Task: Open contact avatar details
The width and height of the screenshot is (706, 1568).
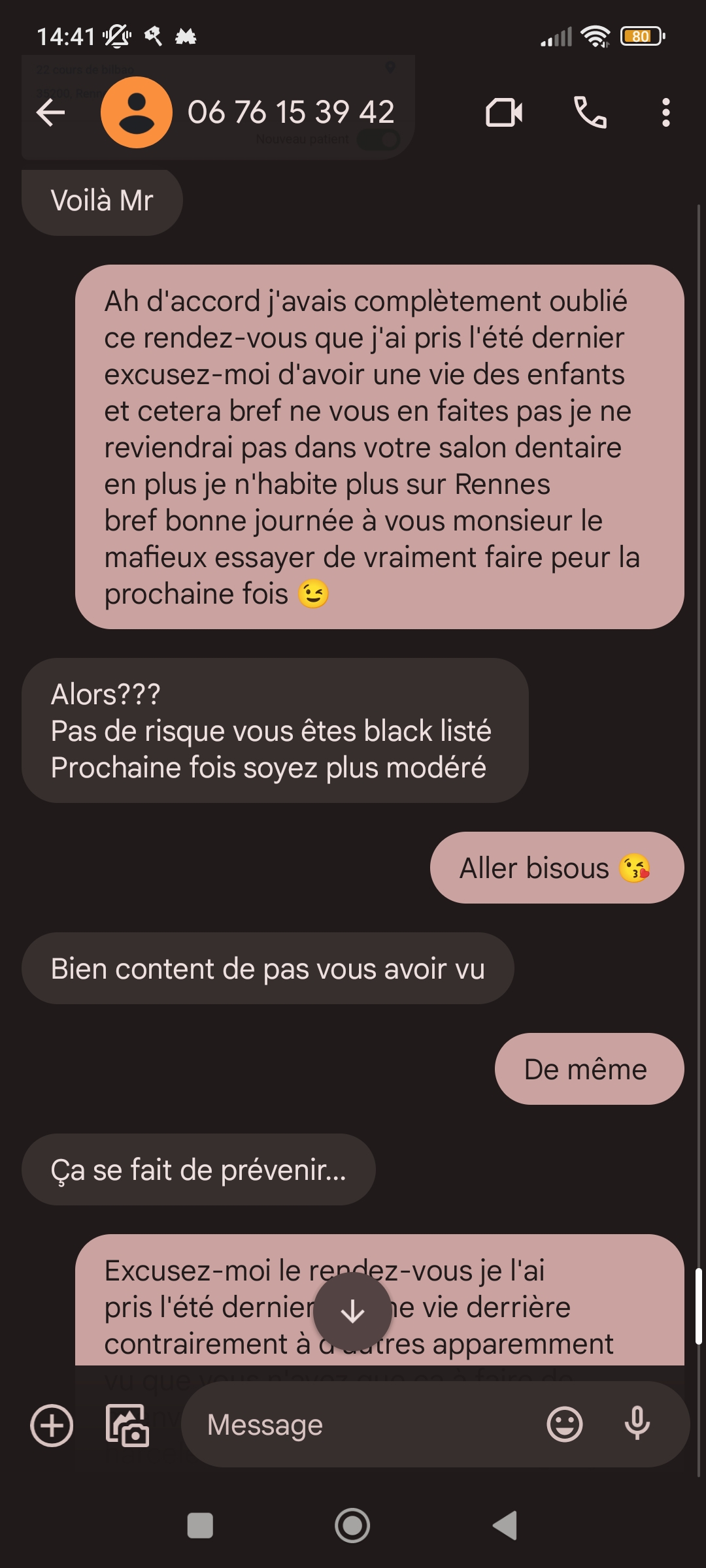Action: [x=136, y=112]
